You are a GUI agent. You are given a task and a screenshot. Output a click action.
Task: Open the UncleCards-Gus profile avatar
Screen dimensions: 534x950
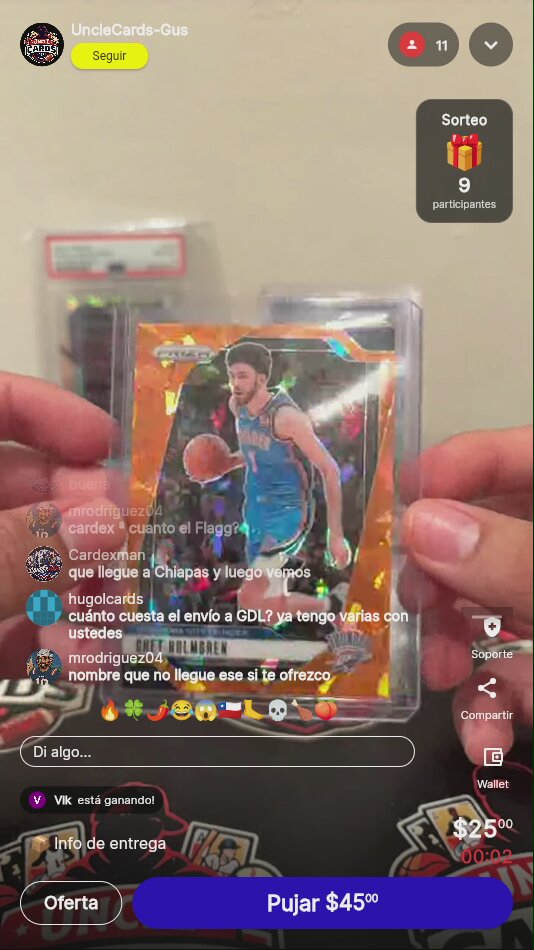(x=42, y=45)
